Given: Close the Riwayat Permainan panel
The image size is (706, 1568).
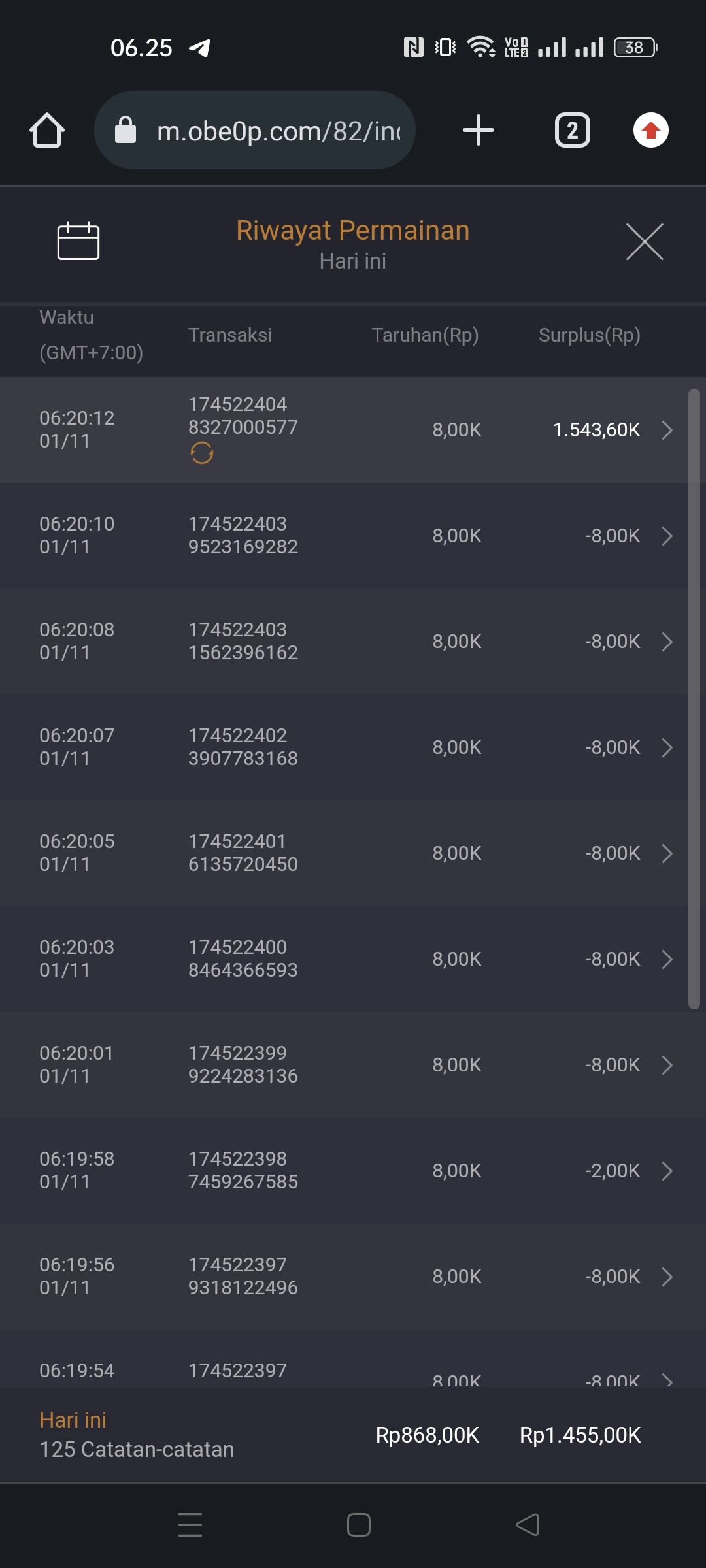Looking at the screenshot, I should coord(645,242).
